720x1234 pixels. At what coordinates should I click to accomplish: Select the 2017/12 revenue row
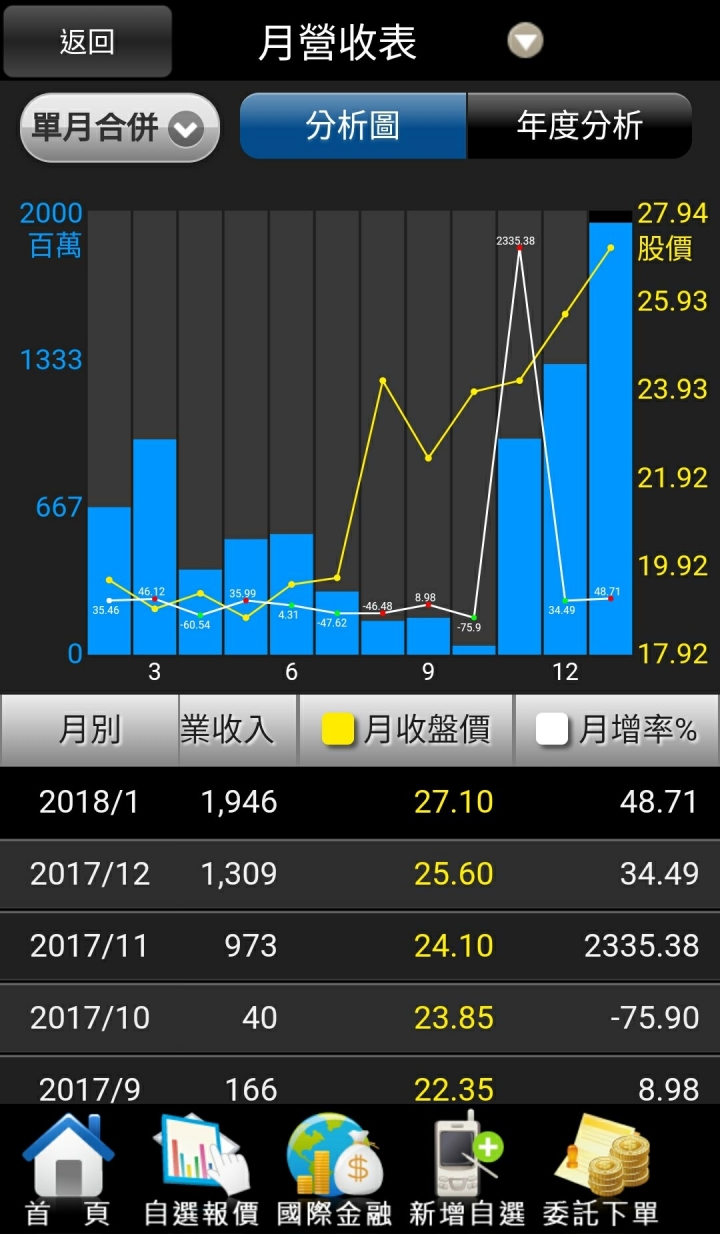[360, 874]
